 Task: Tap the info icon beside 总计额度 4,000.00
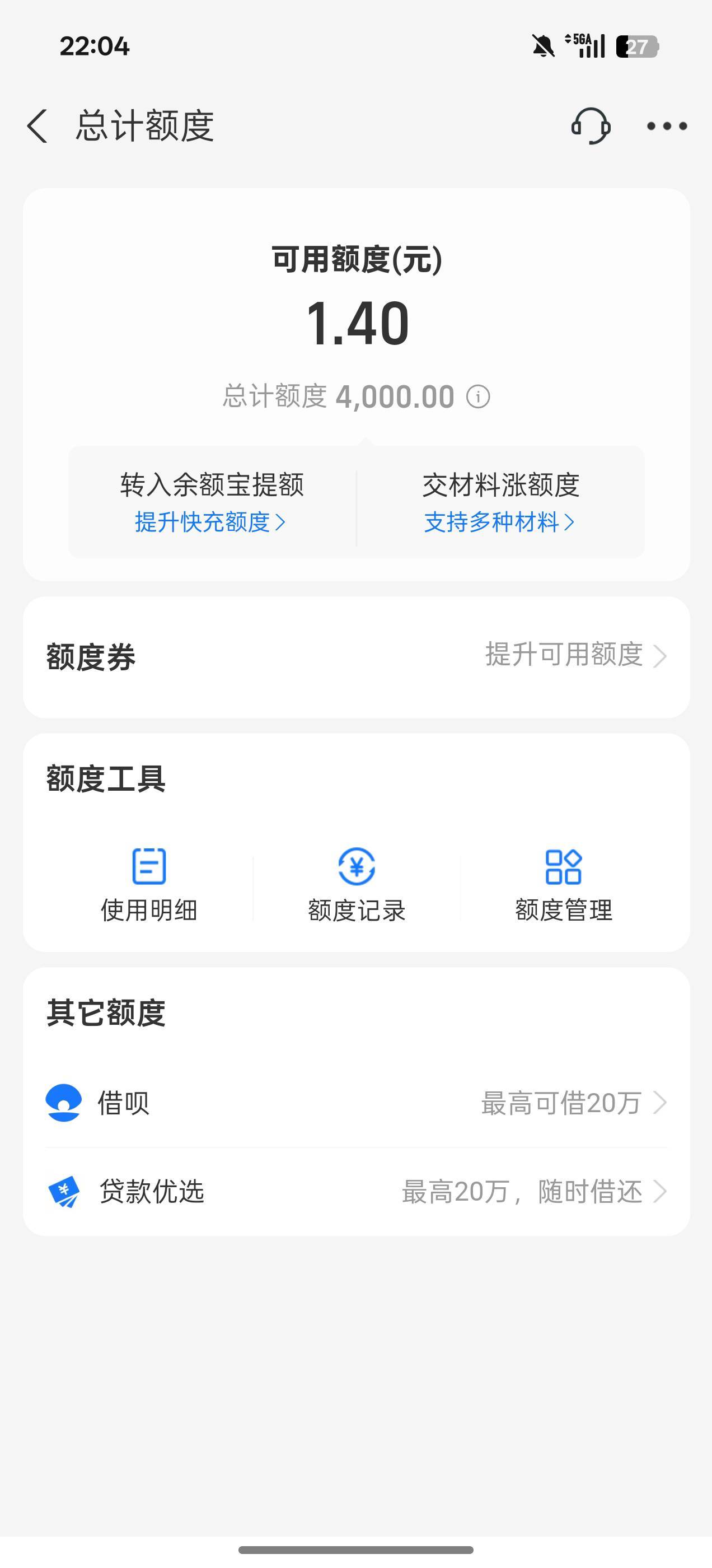479,397
